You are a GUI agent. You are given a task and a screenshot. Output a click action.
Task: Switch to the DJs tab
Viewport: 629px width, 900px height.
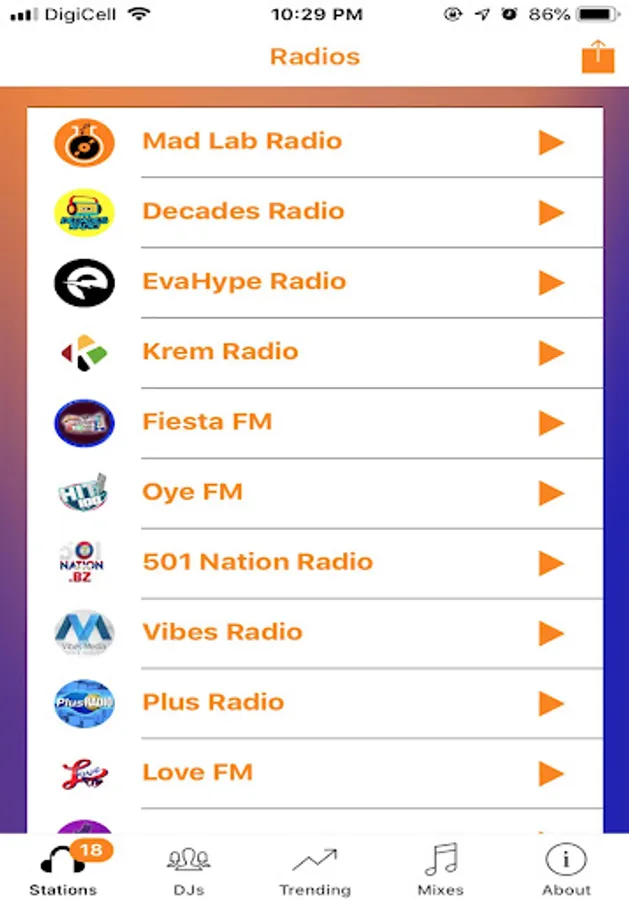tap(188, 870)
